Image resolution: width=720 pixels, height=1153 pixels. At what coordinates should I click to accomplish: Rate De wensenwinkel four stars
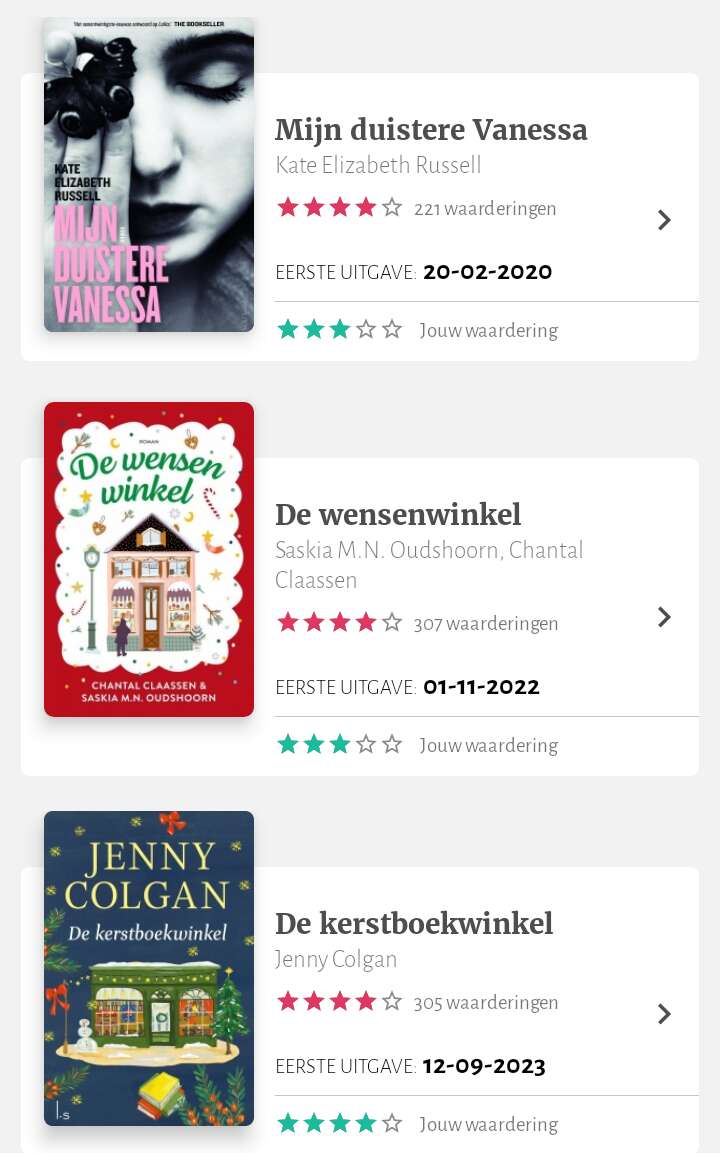[x=366, y=744]
